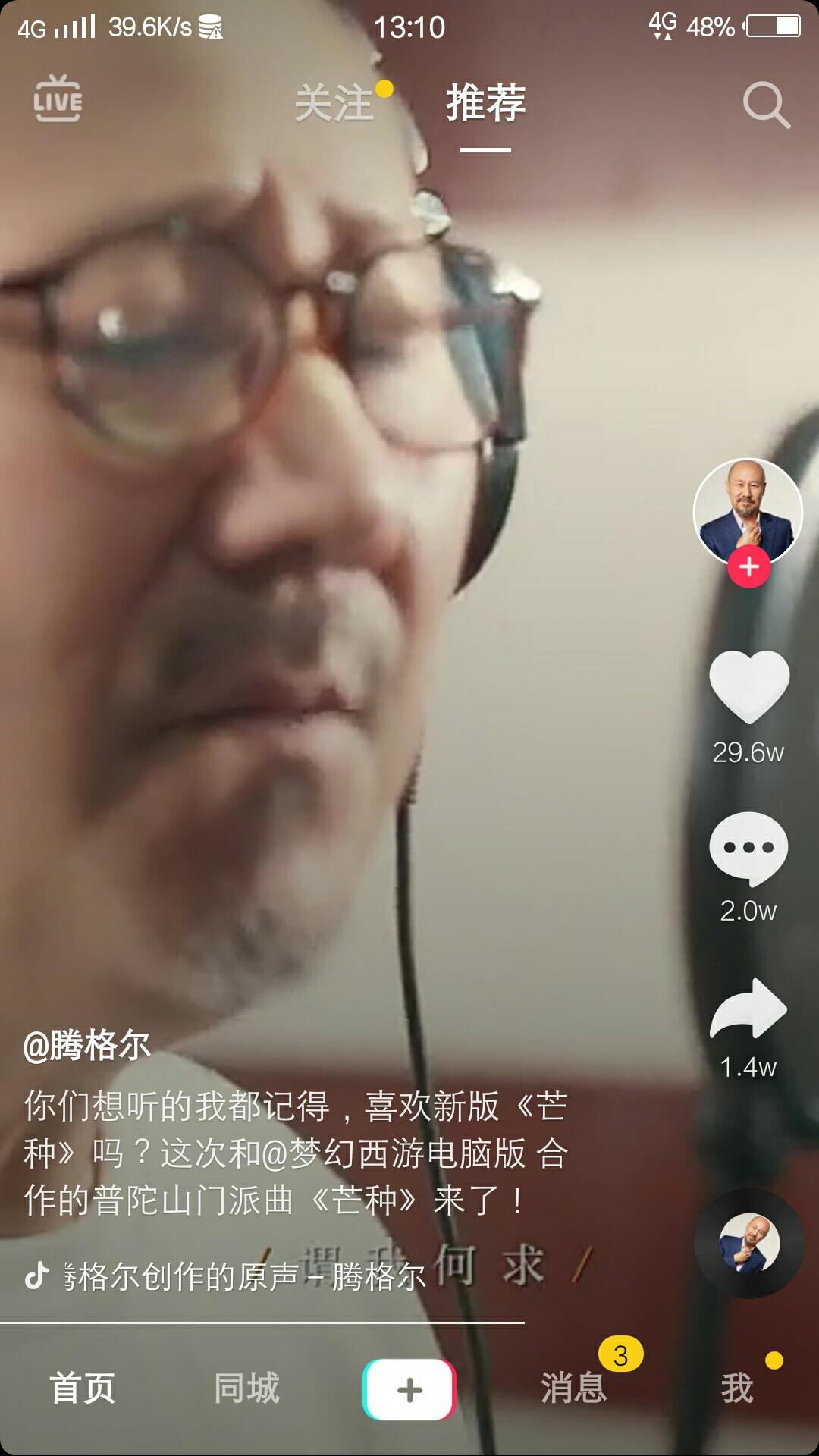Go to the 首页 tab
This screenshot has width=819, height=1456.
pyautogui.click(x=82, y=1389)
